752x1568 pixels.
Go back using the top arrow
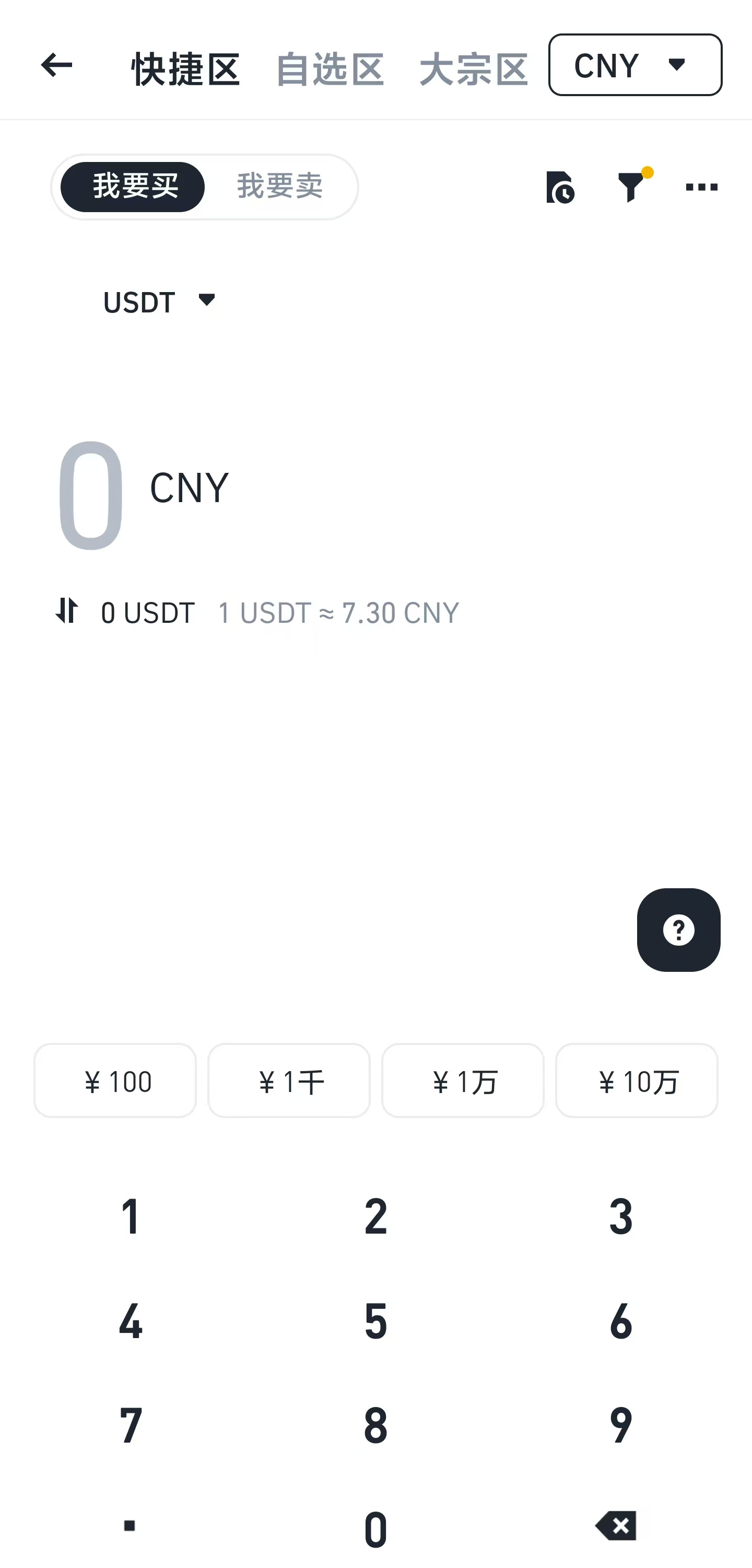coord(56,65)
